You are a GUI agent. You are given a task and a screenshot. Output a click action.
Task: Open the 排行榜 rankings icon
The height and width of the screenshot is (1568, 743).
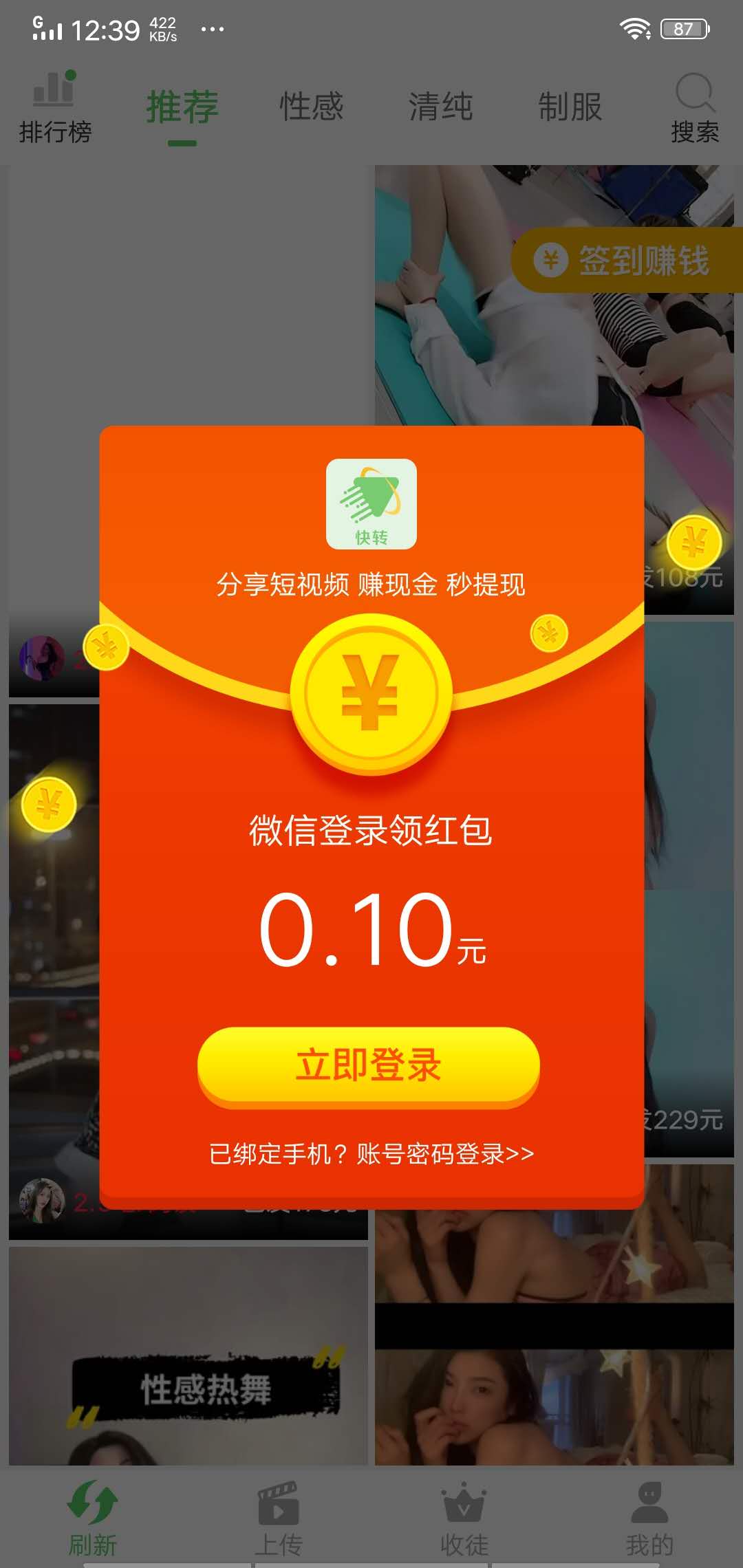pyautogui.click(x=56, y=107)
